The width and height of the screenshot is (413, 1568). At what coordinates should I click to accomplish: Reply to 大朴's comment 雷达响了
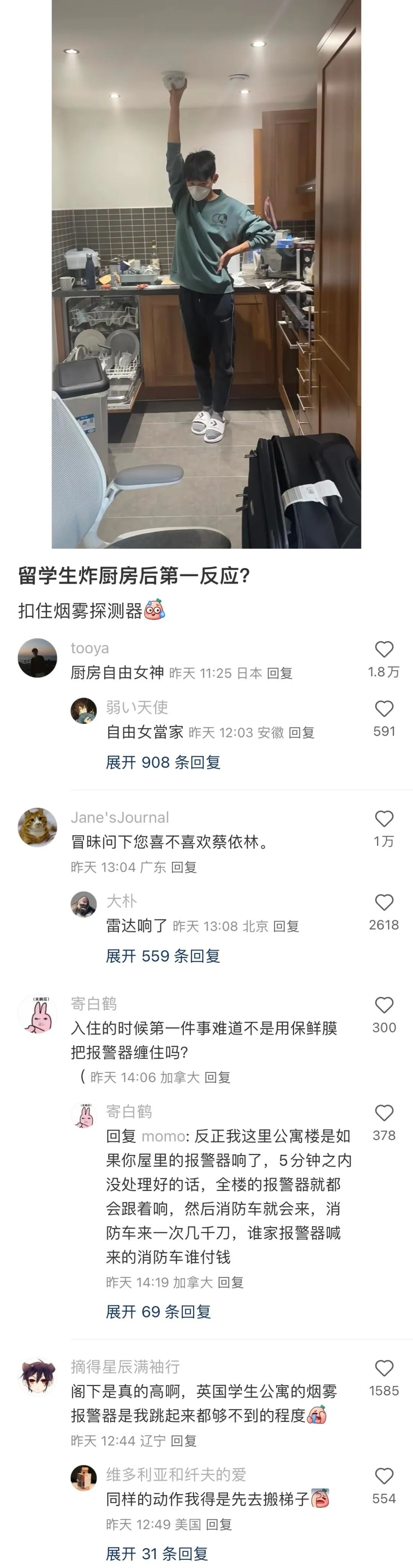pyautogui.click(x=286, y=927)
